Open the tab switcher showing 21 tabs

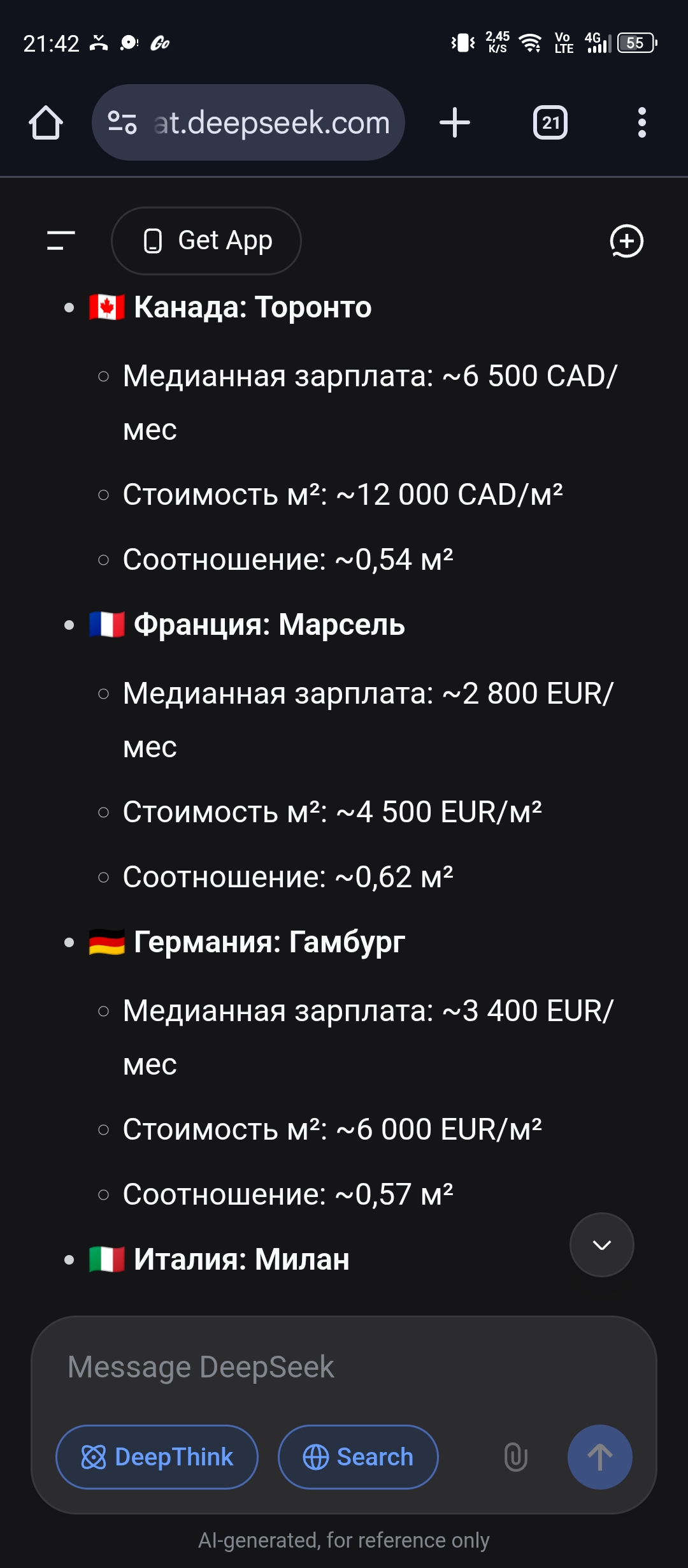pyautogui.click(x=550, y=122)
